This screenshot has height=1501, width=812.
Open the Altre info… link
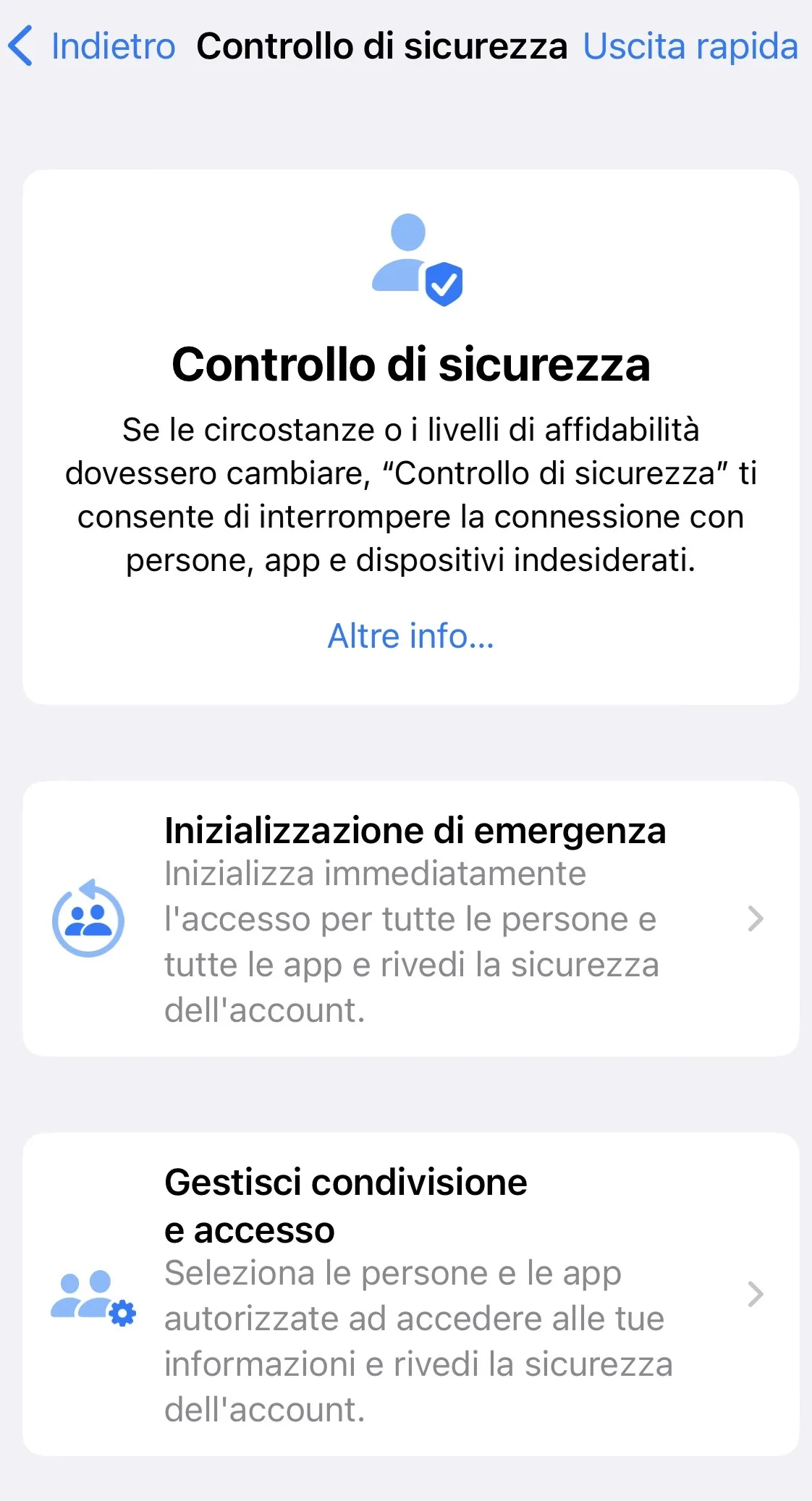click(410, 636)
